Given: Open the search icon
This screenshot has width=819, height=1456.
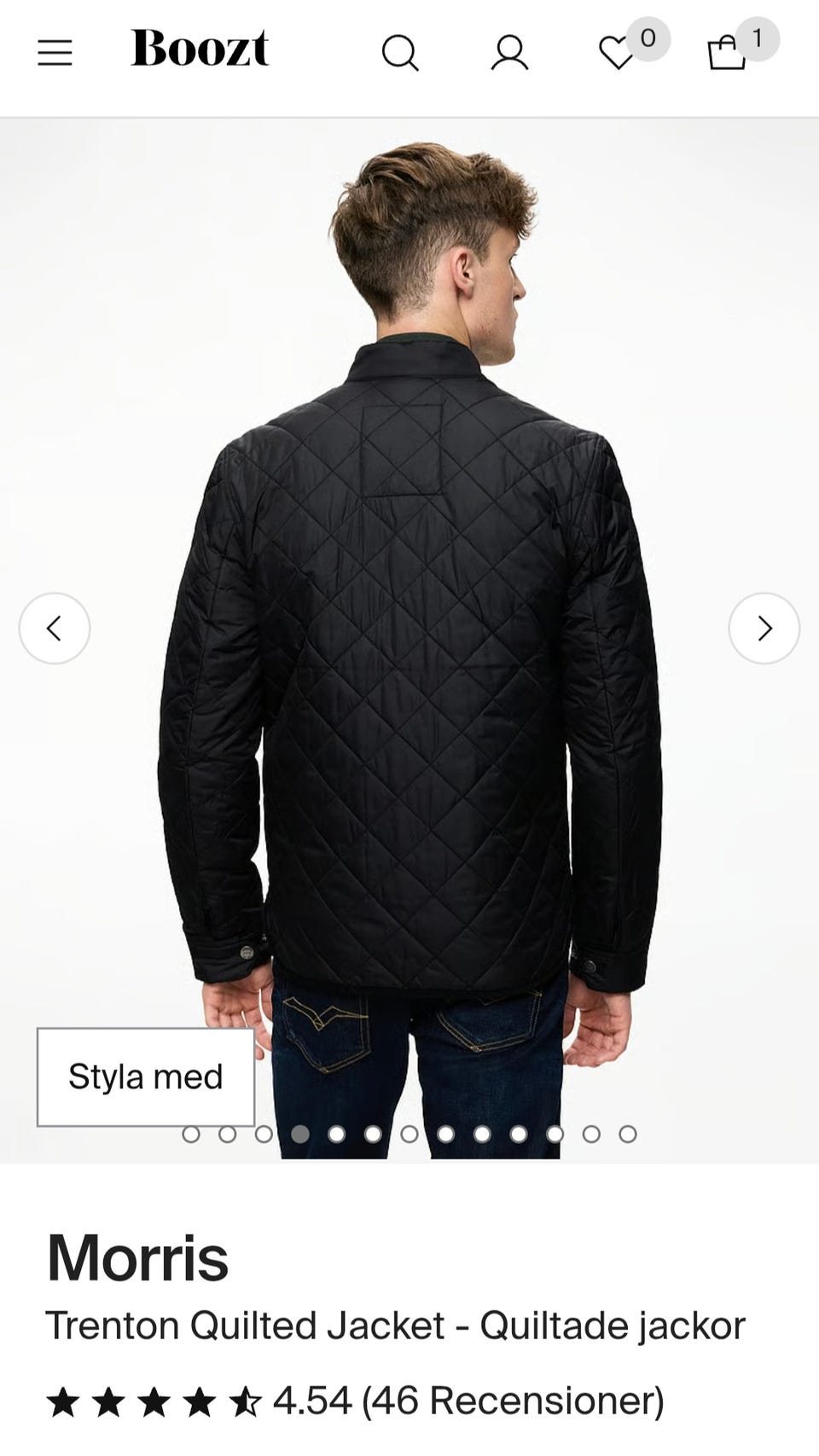Looking at the screenshot, I should click(399, 54).
